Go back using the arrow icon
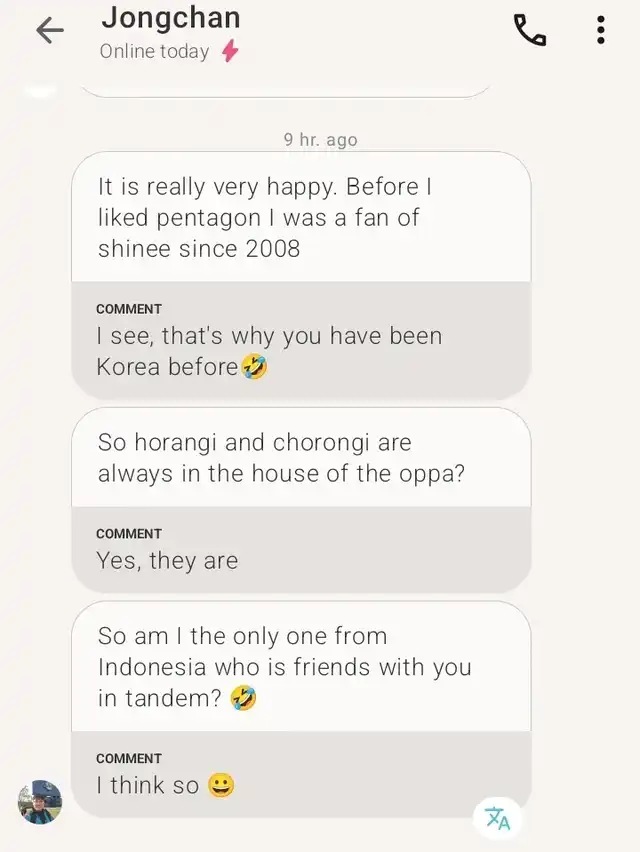 pyautogui.click(x=49, y=30)
